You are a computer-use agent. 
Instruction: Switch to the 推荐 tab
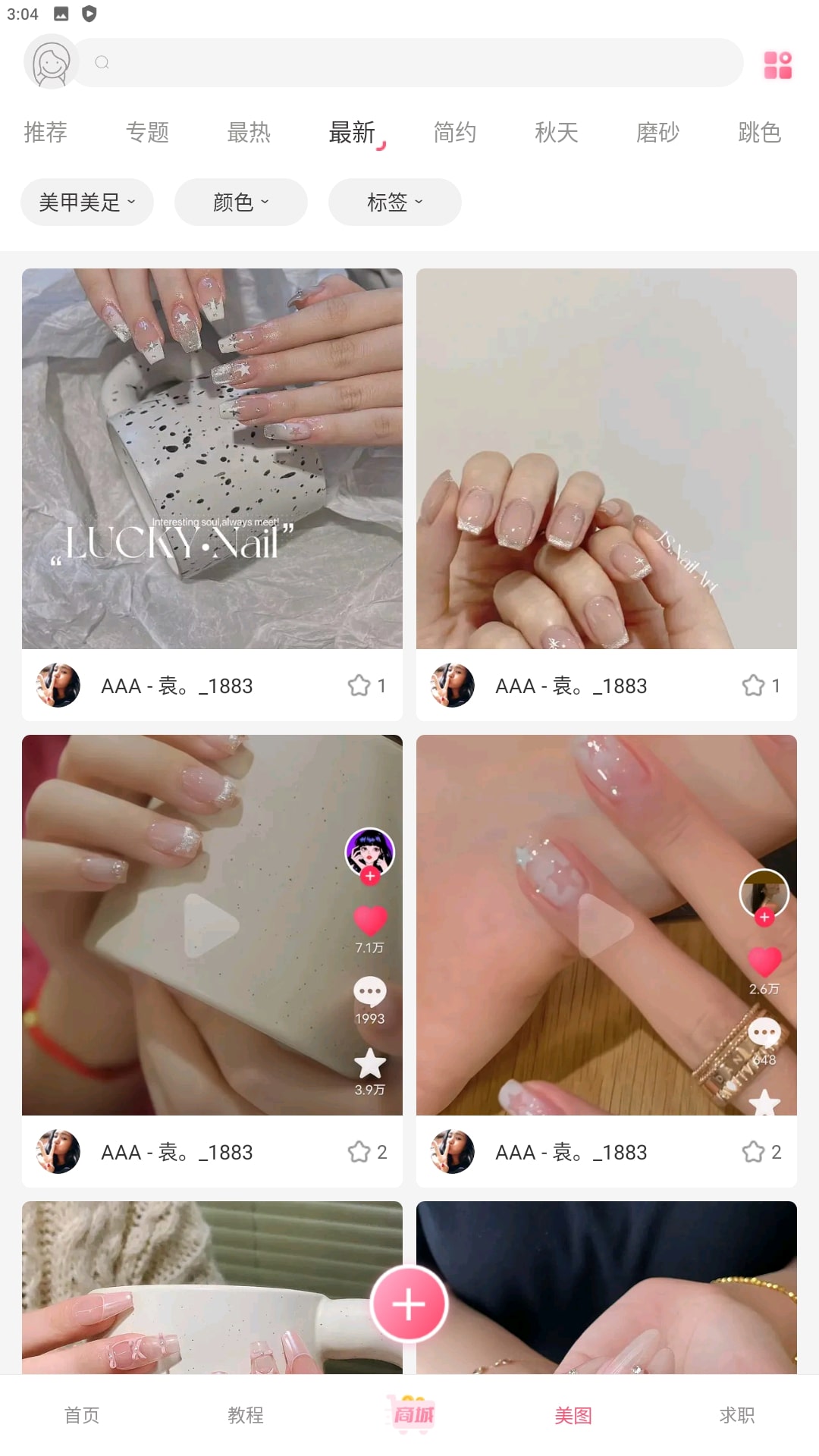click(x=45, y=133)
